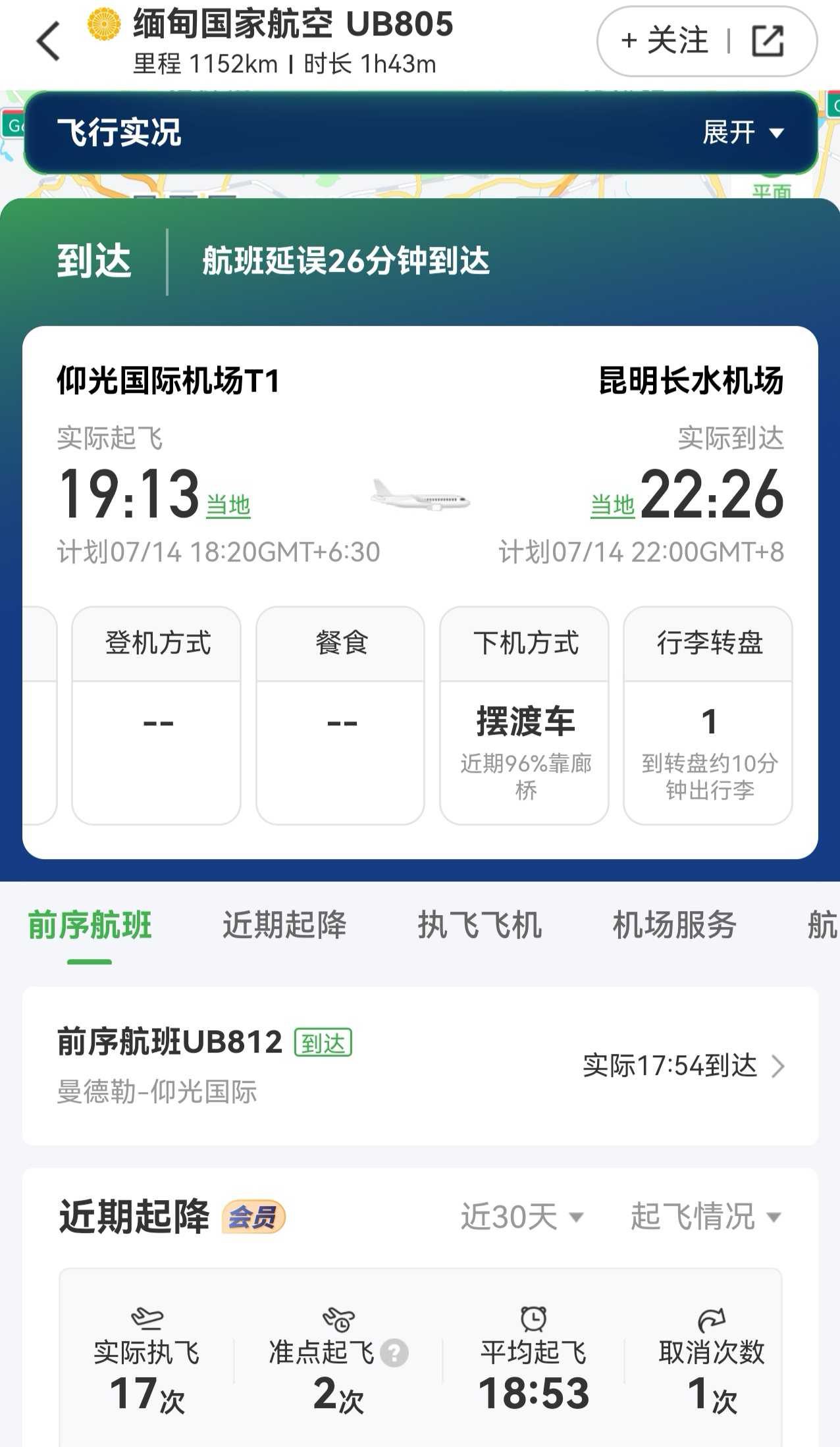
Task: Tap the back arrow at top left
Action: tap(47, 41)
